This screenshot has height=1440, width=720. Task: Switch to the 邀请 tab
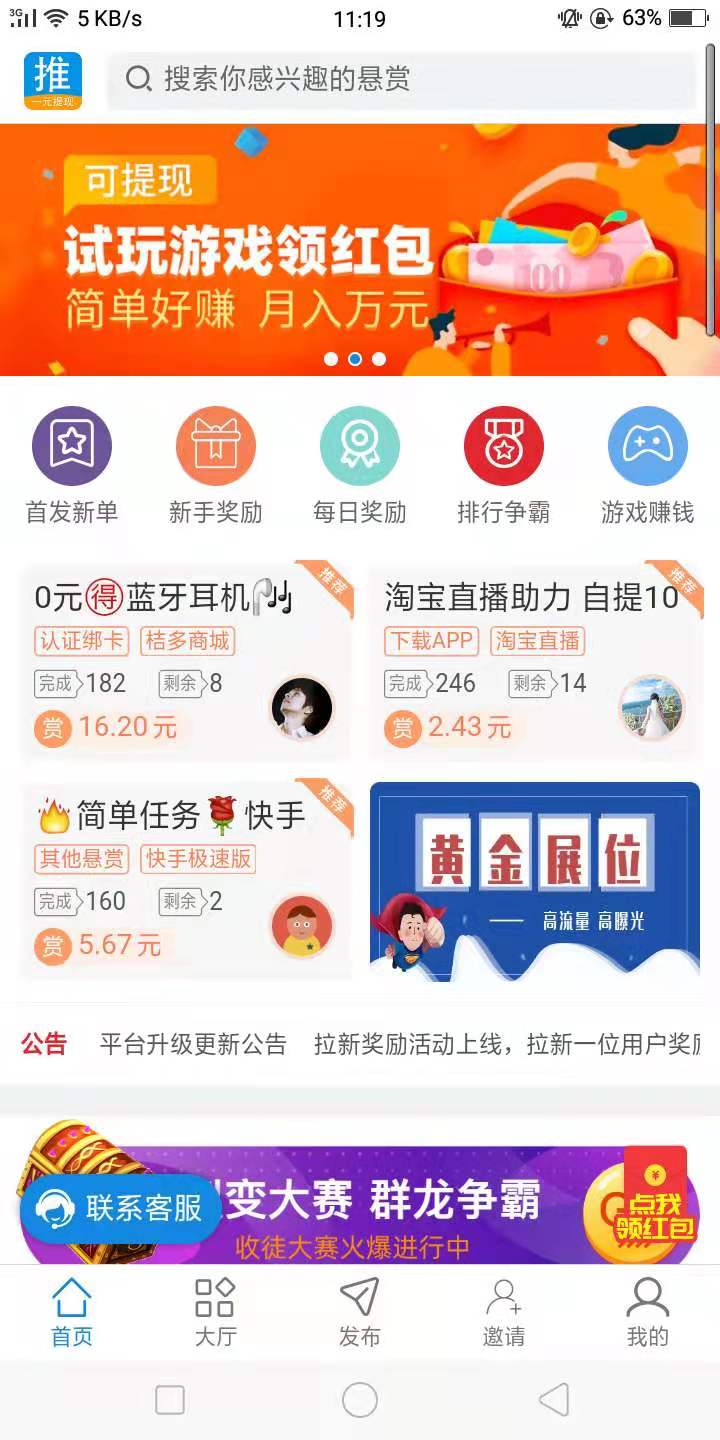pyautogui.click(x=504, y=1313)
